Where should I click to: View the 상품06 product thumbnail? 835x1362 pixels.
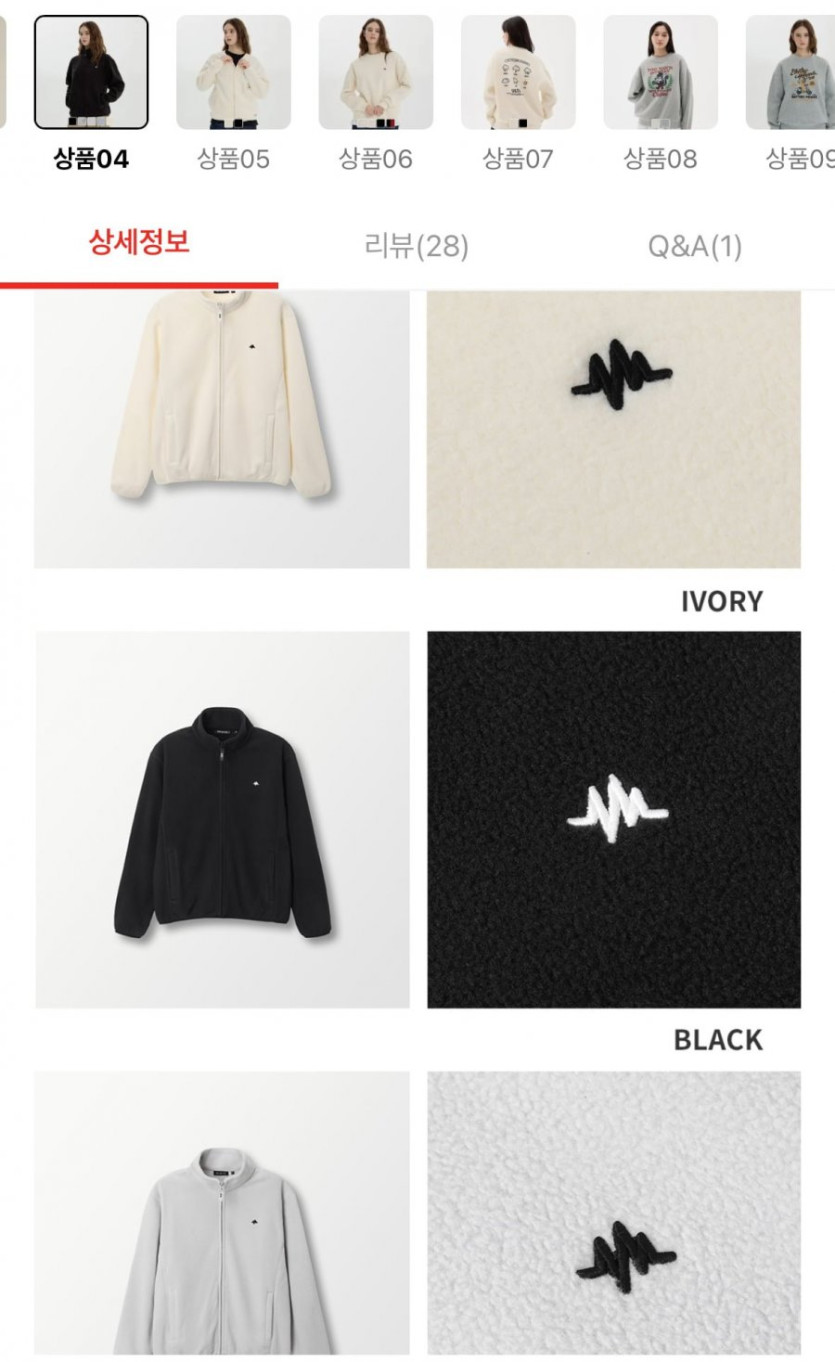[x=376, y=72]
